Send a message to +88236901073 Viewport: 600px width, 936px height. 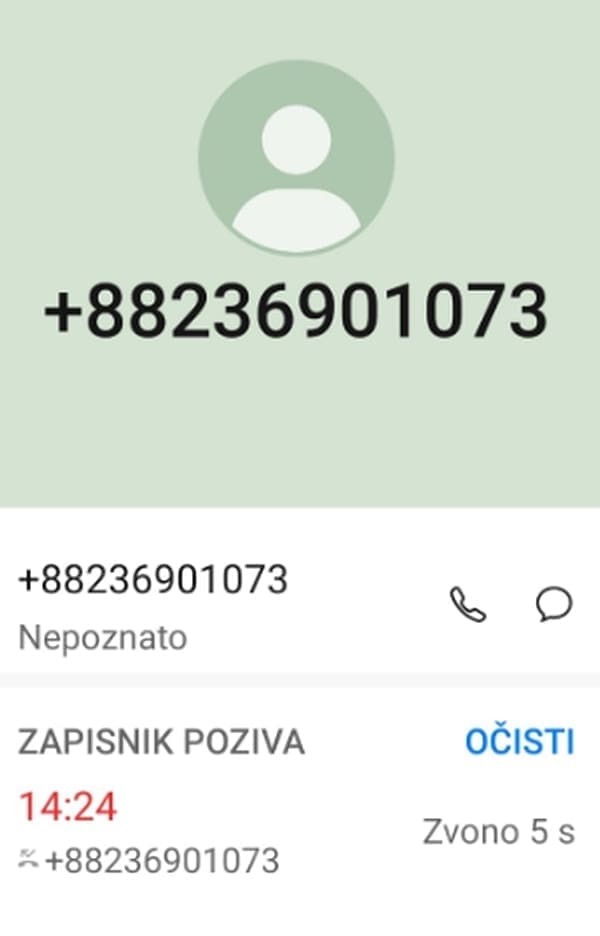(553, 604)
